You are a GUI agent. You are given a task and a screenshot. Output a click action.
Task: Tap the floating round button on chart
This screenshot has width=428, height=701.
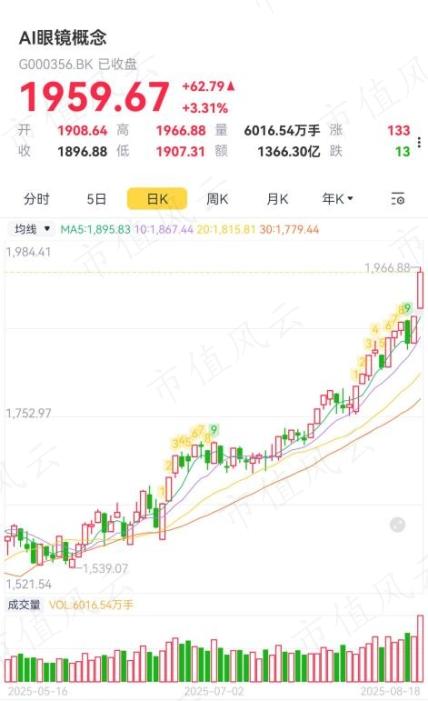[x=398, y=524]
